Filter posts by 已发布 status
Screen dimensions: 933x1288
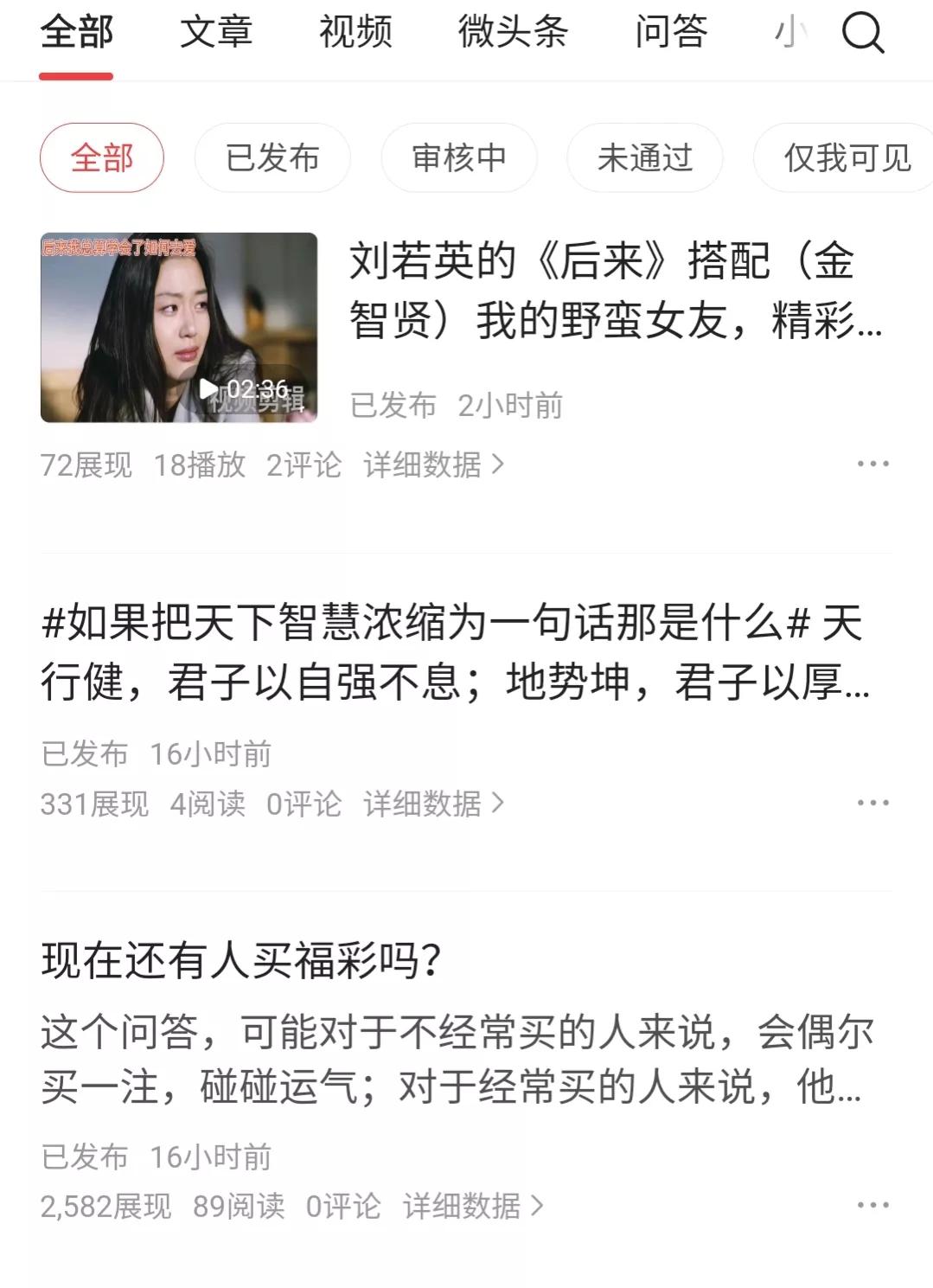coord(272,157)
